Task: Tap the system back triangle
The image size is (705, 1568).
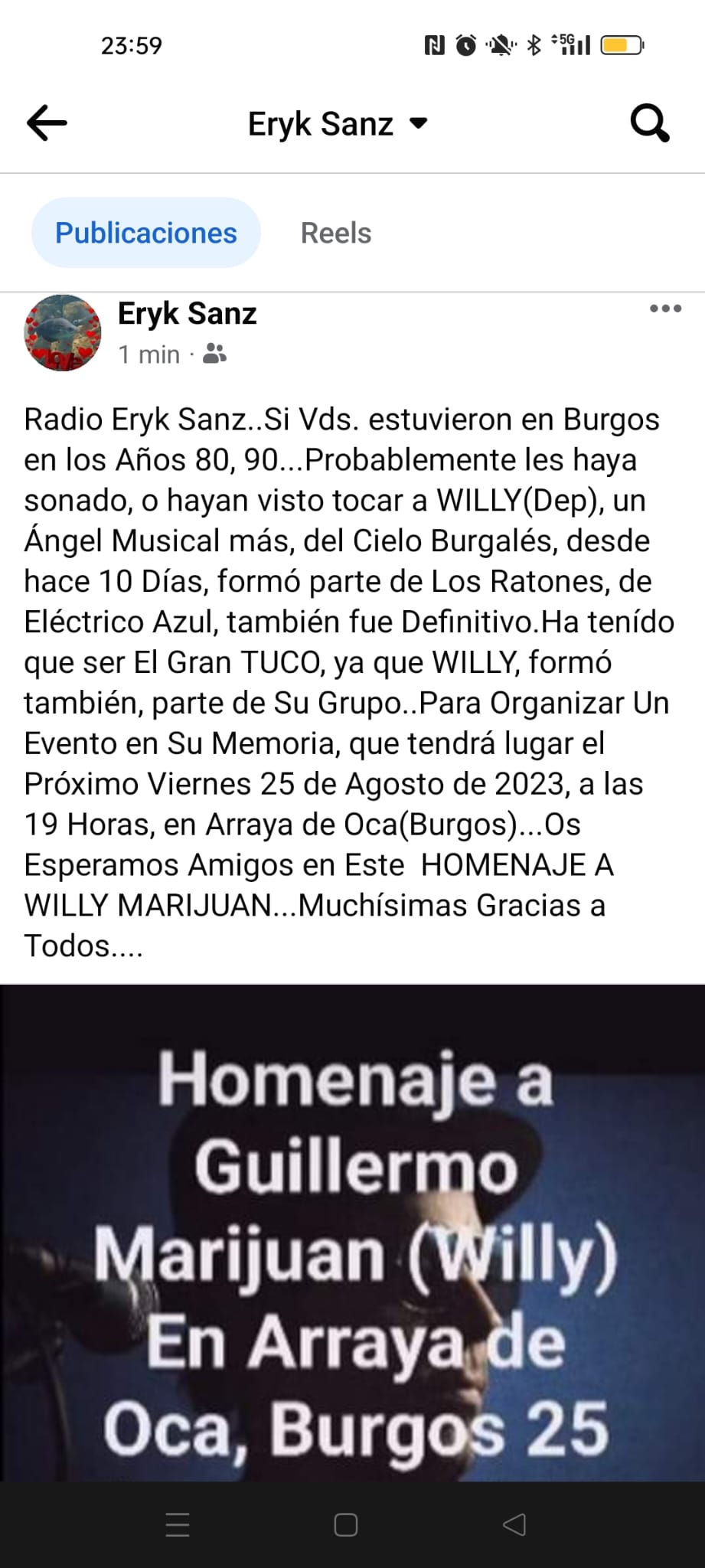Action: point(514,1525)
